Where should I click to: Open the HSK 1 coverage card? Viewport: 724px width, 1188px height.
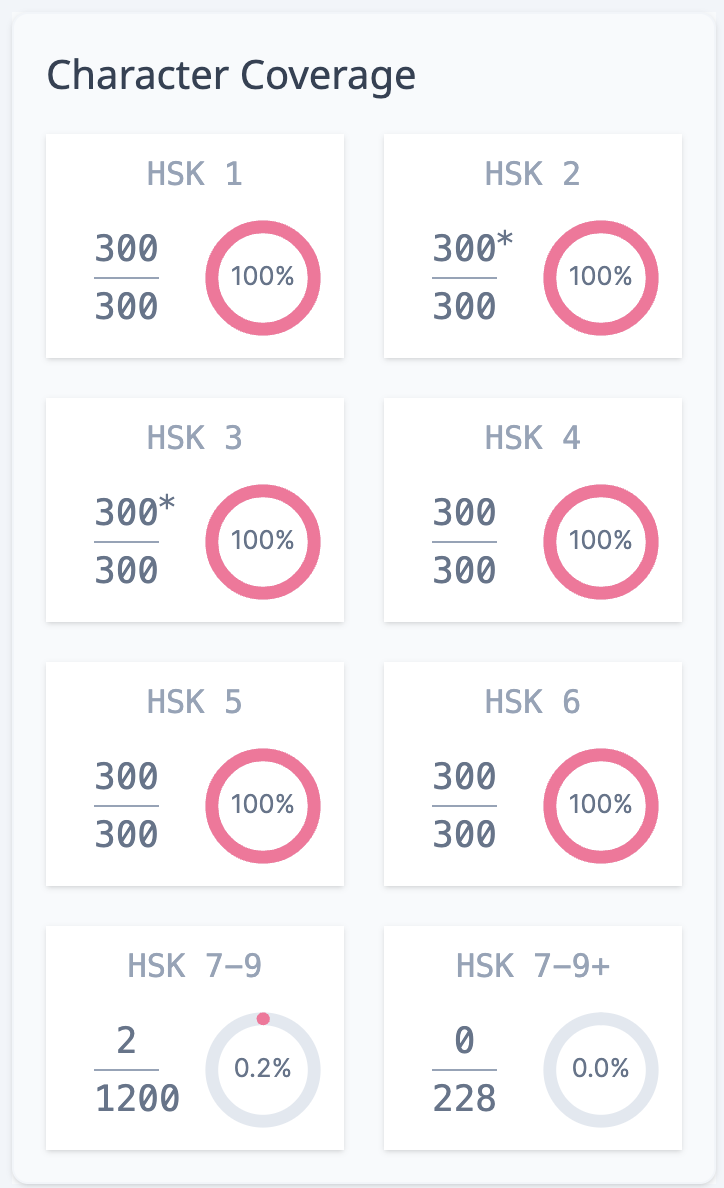[x=195, y=245]
